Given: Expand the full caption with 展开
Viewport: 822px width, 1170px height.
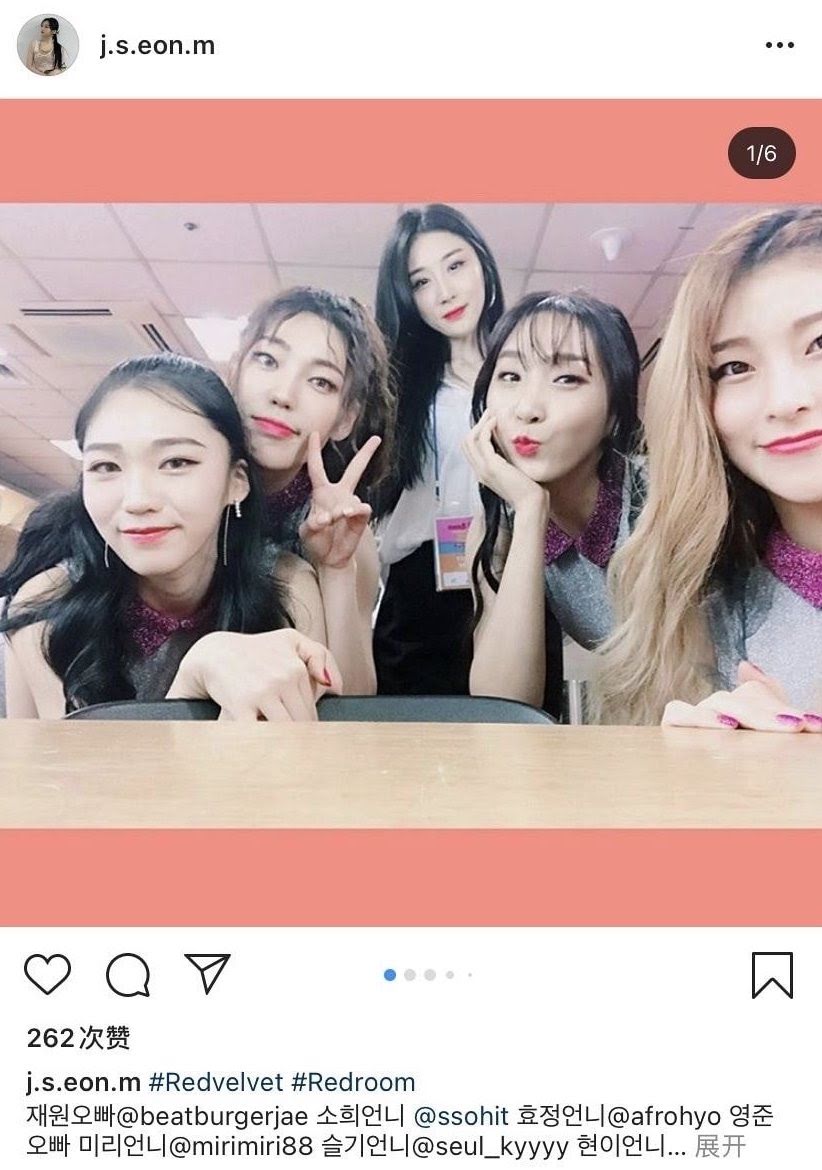Looking at the screenshot, I should [719, 1146].
